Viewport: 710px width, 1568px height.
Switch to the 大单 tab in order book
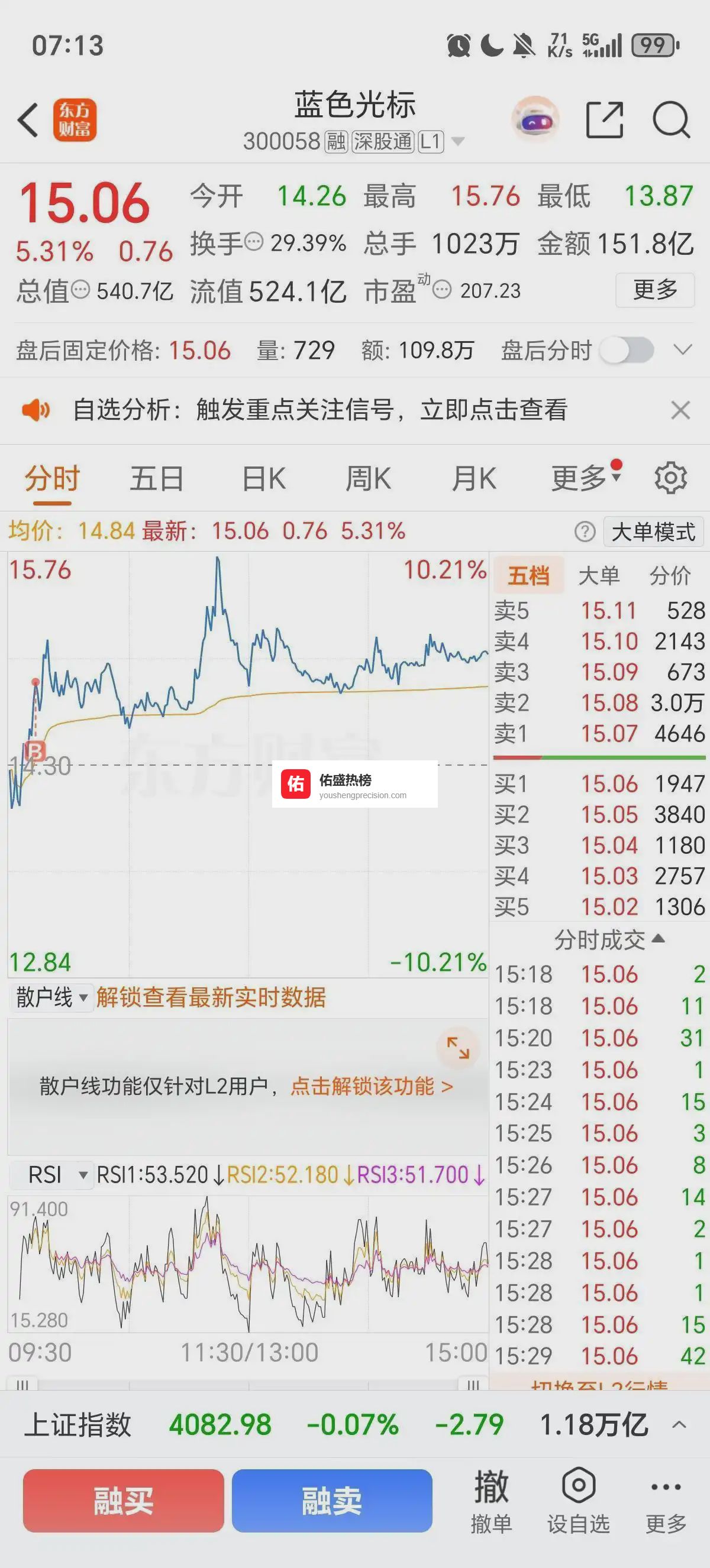(x=599, y=575)
